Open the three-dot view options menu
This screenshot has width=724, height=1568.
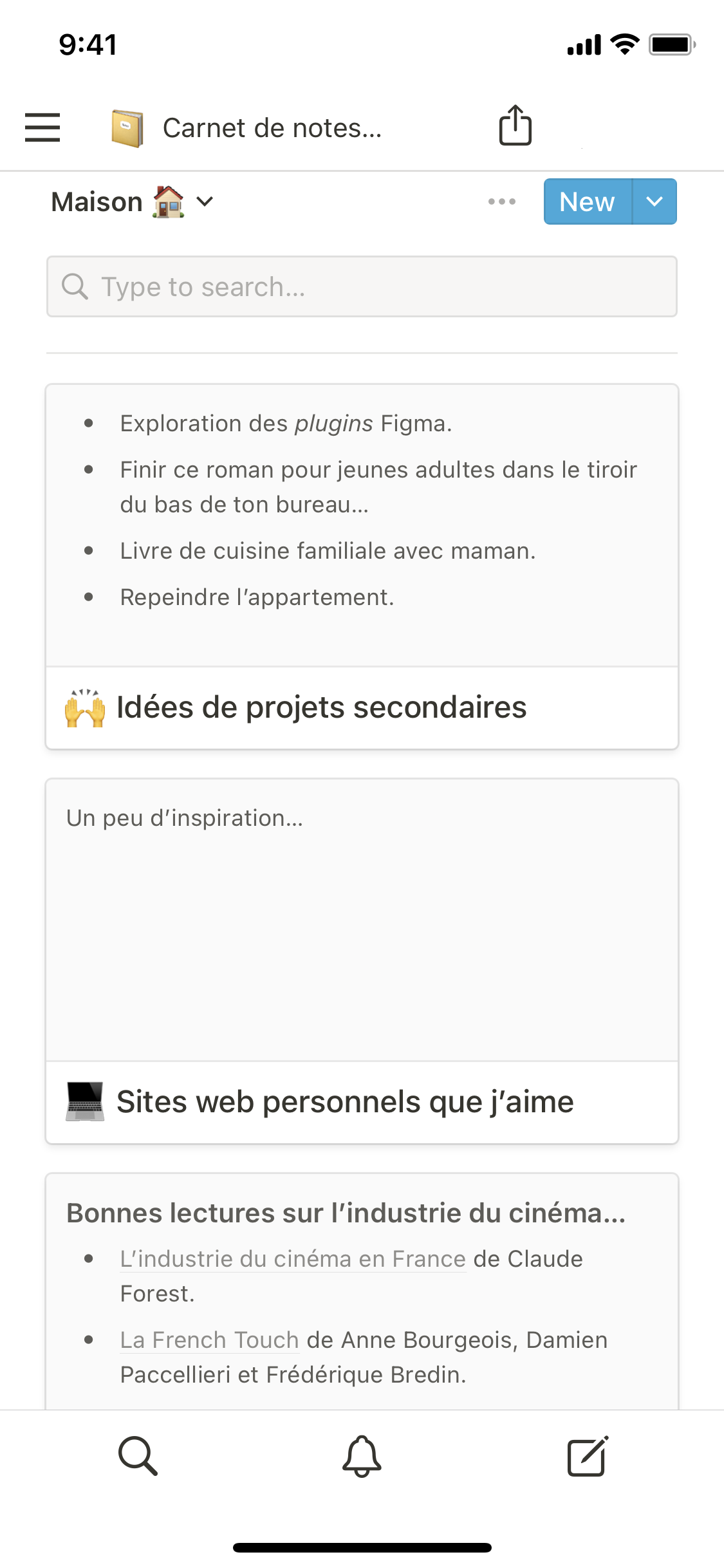tap(501, 202)
